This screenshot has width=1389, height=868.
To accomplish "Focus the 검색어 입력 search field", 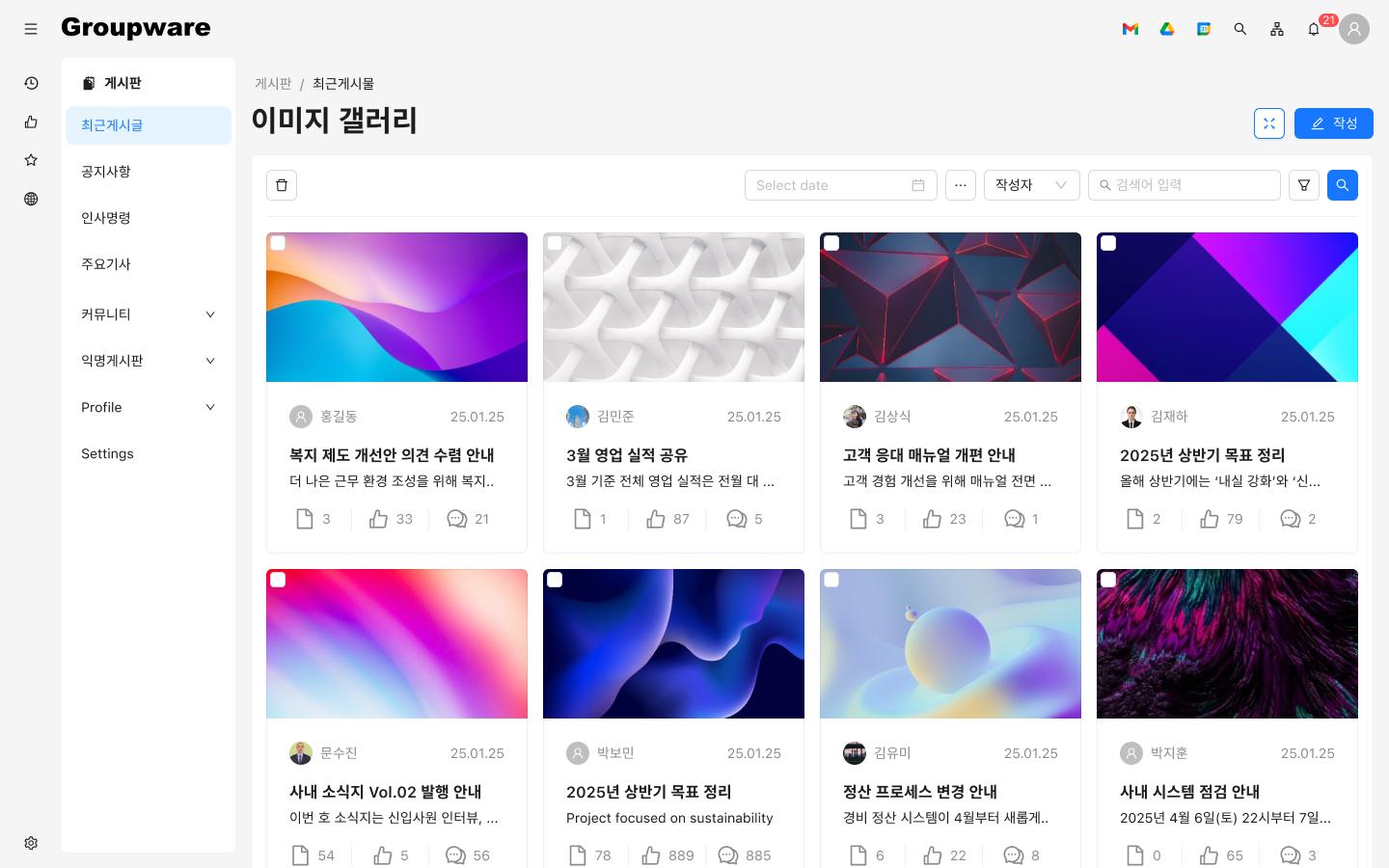I will point(1192,185).
